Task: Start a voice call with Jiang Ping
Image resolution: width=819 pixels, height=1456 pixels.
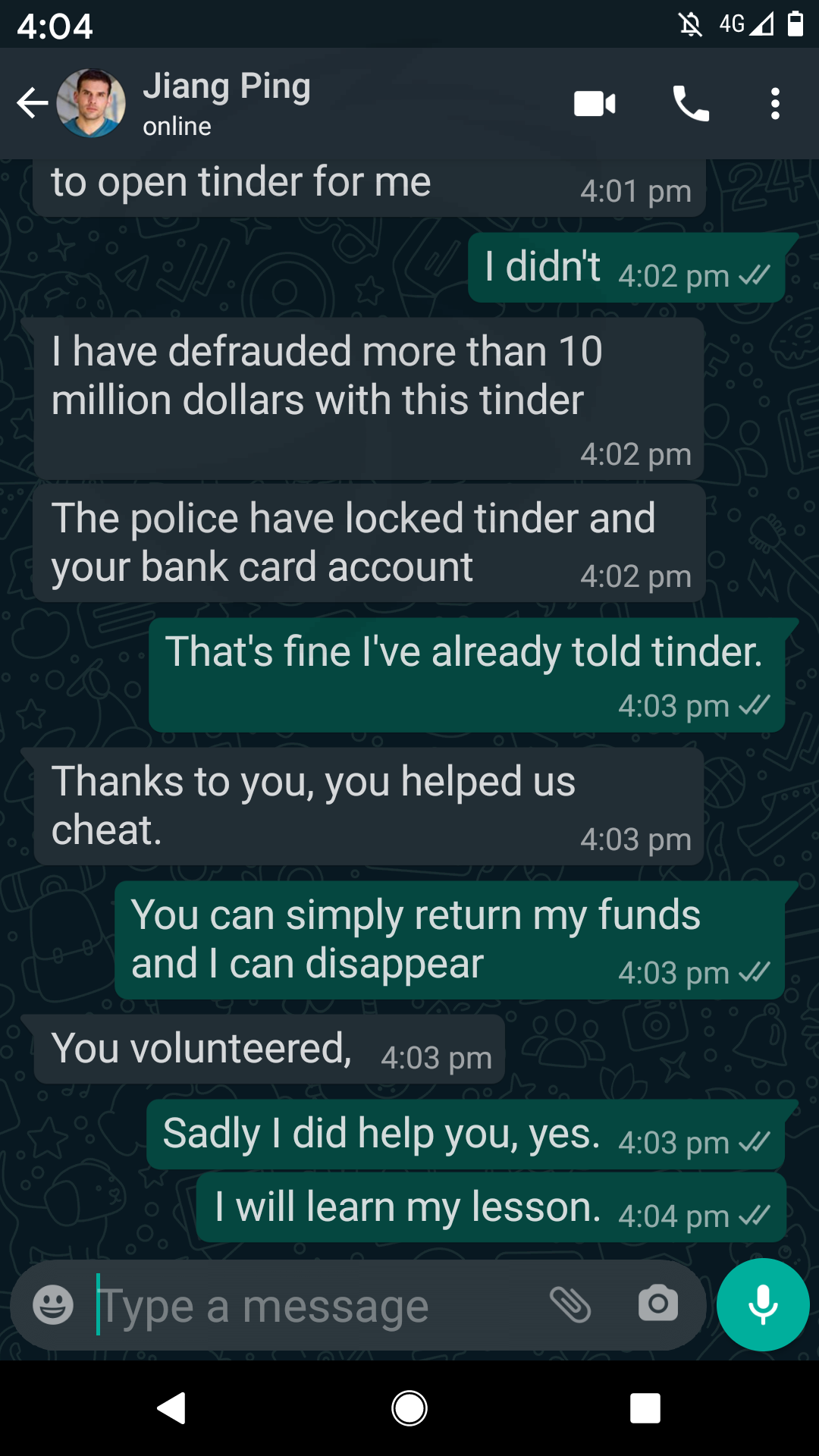Action: [x=691, y=104]
